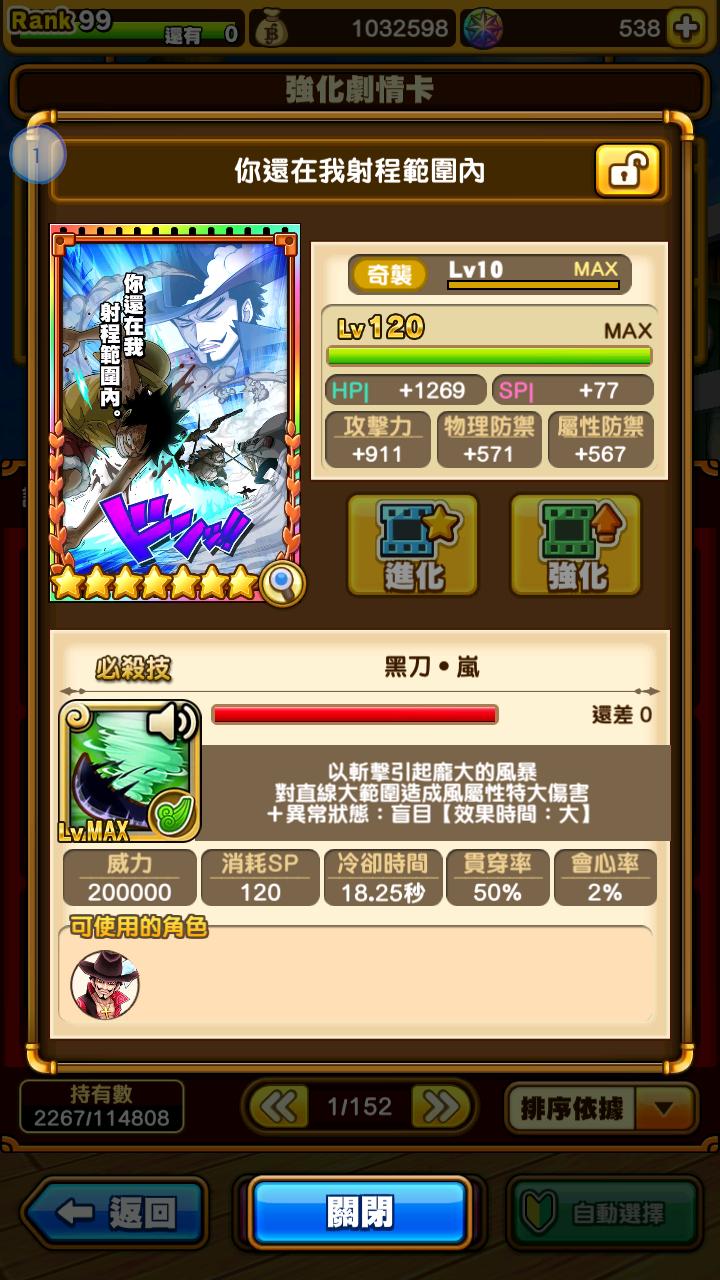
Task: Toggle the card lock icon
Action: tap(627, 171)
